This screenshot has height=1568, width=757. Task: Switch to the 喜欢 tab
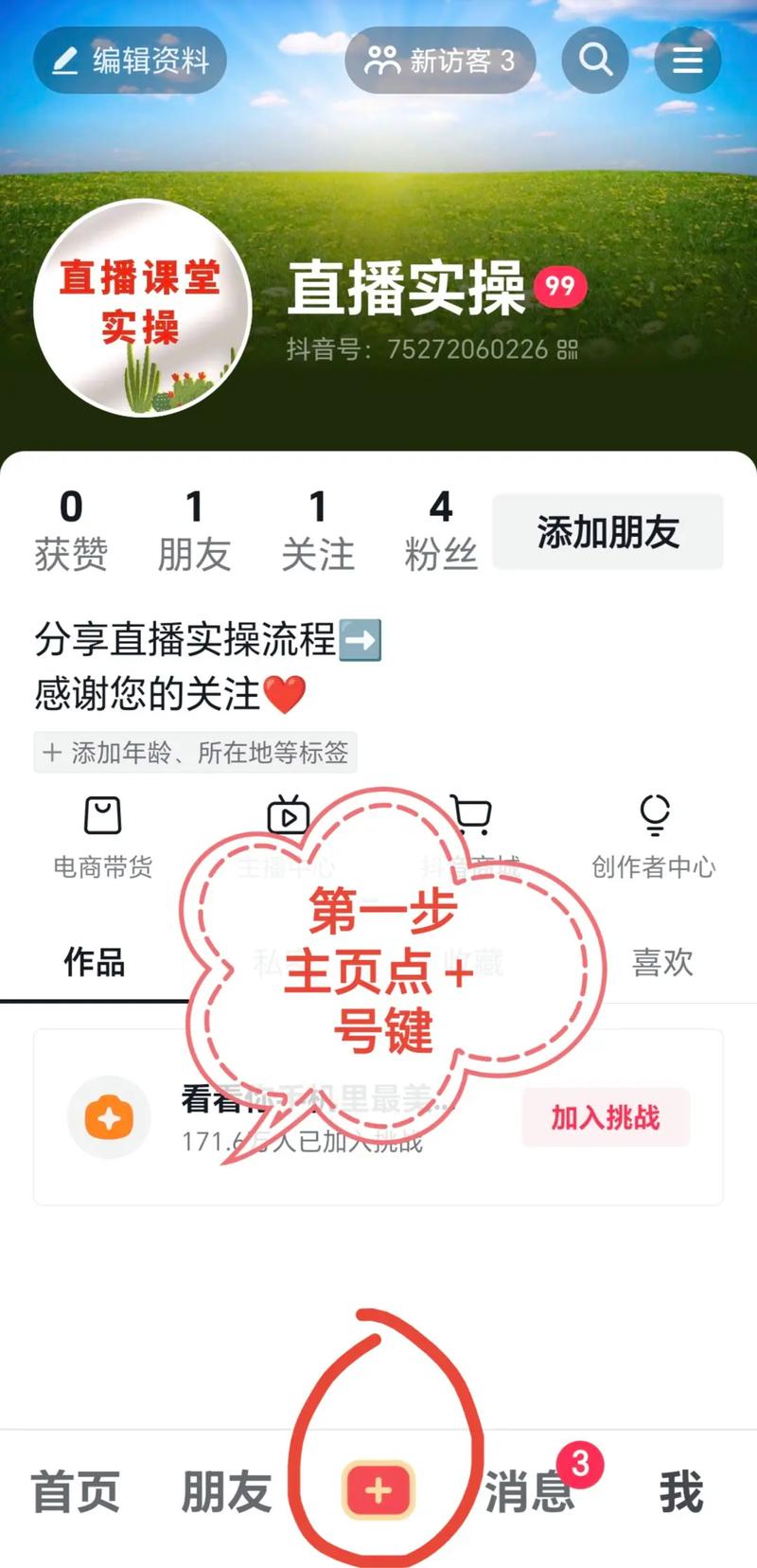coord(662,963)
